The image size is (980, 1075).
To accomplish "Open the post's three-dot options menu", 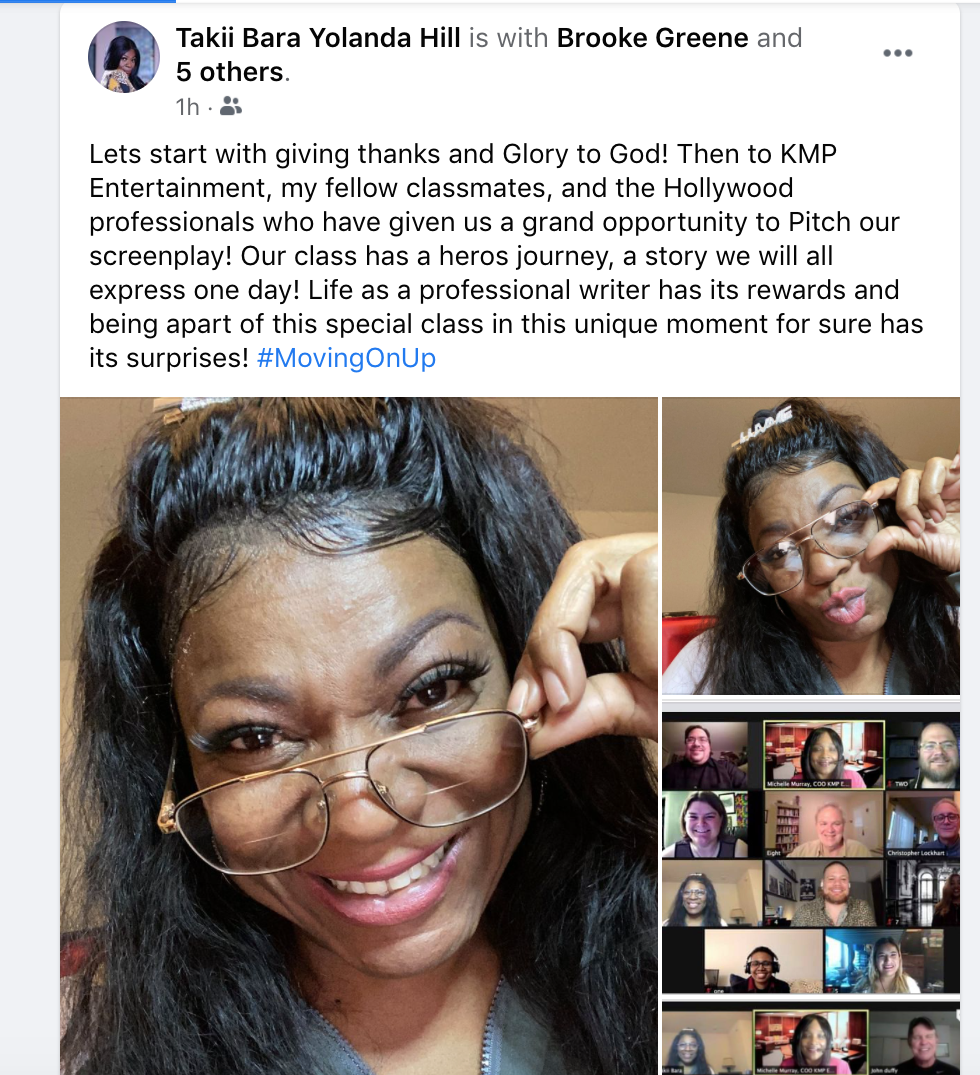I will pyautogui.click(x=897, y=54).
